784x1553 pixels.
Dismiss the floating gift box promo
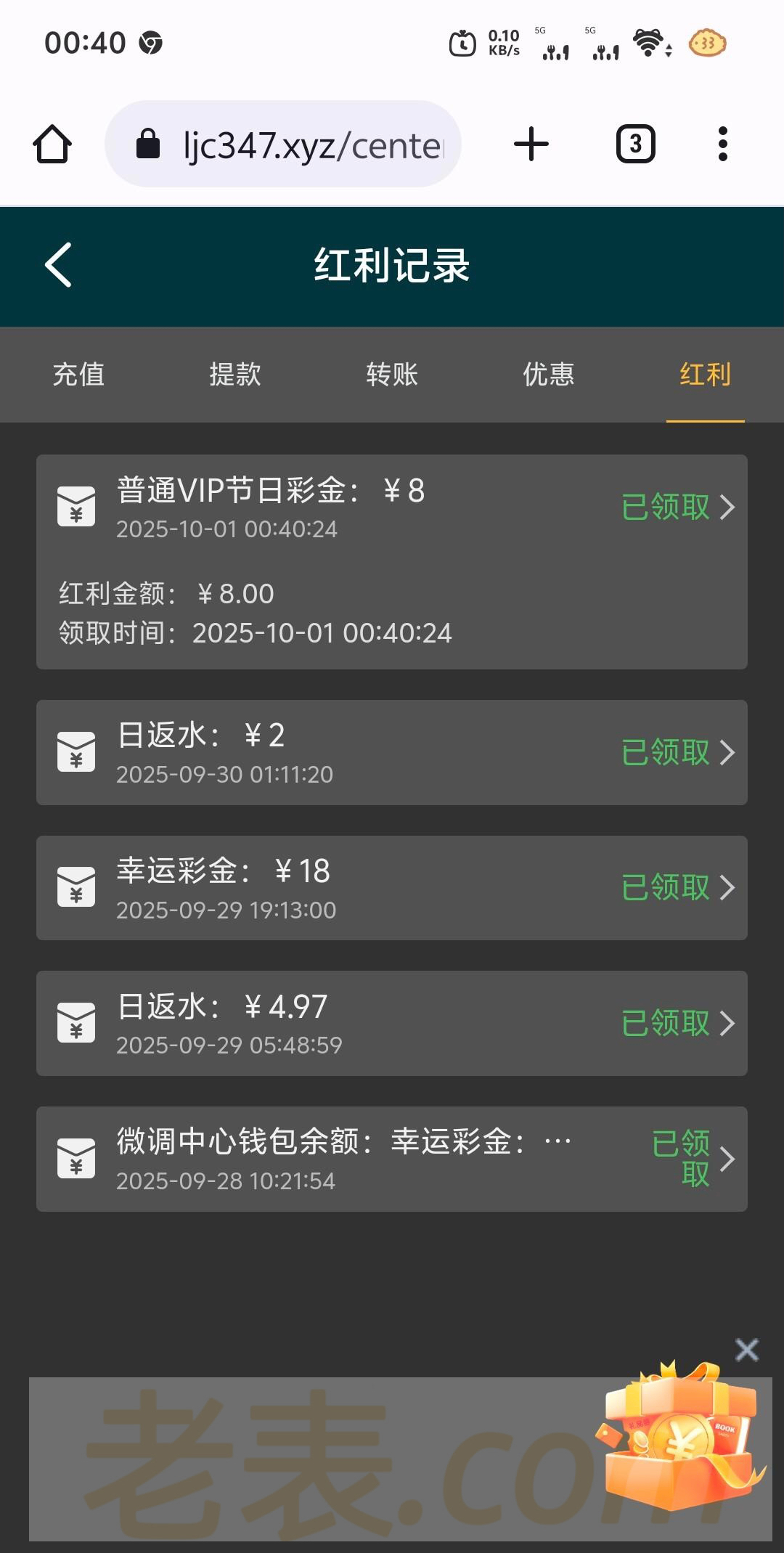[746, 1350]
